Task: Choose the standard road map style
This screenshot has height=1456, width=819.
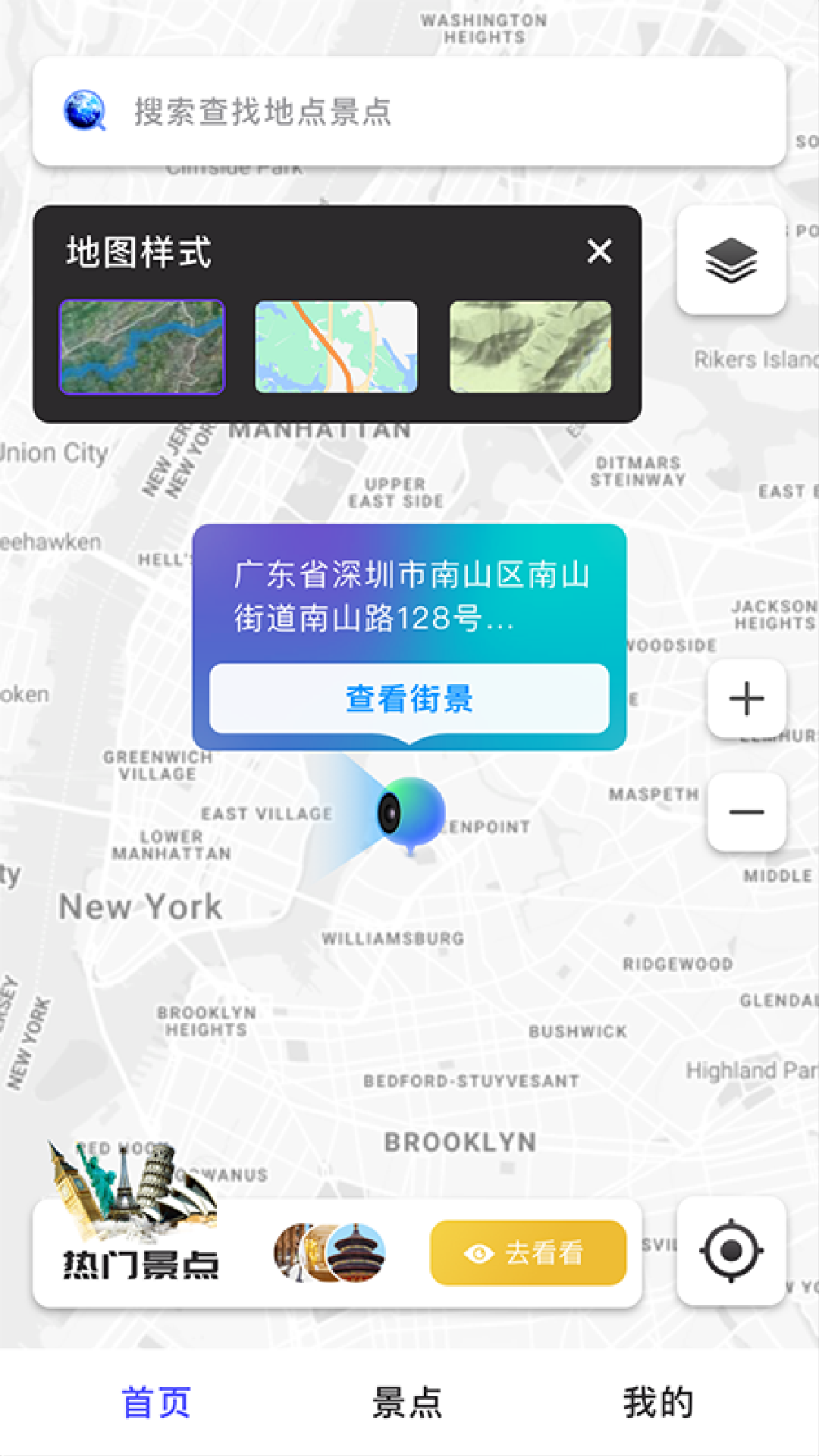Action: [336, 347]
